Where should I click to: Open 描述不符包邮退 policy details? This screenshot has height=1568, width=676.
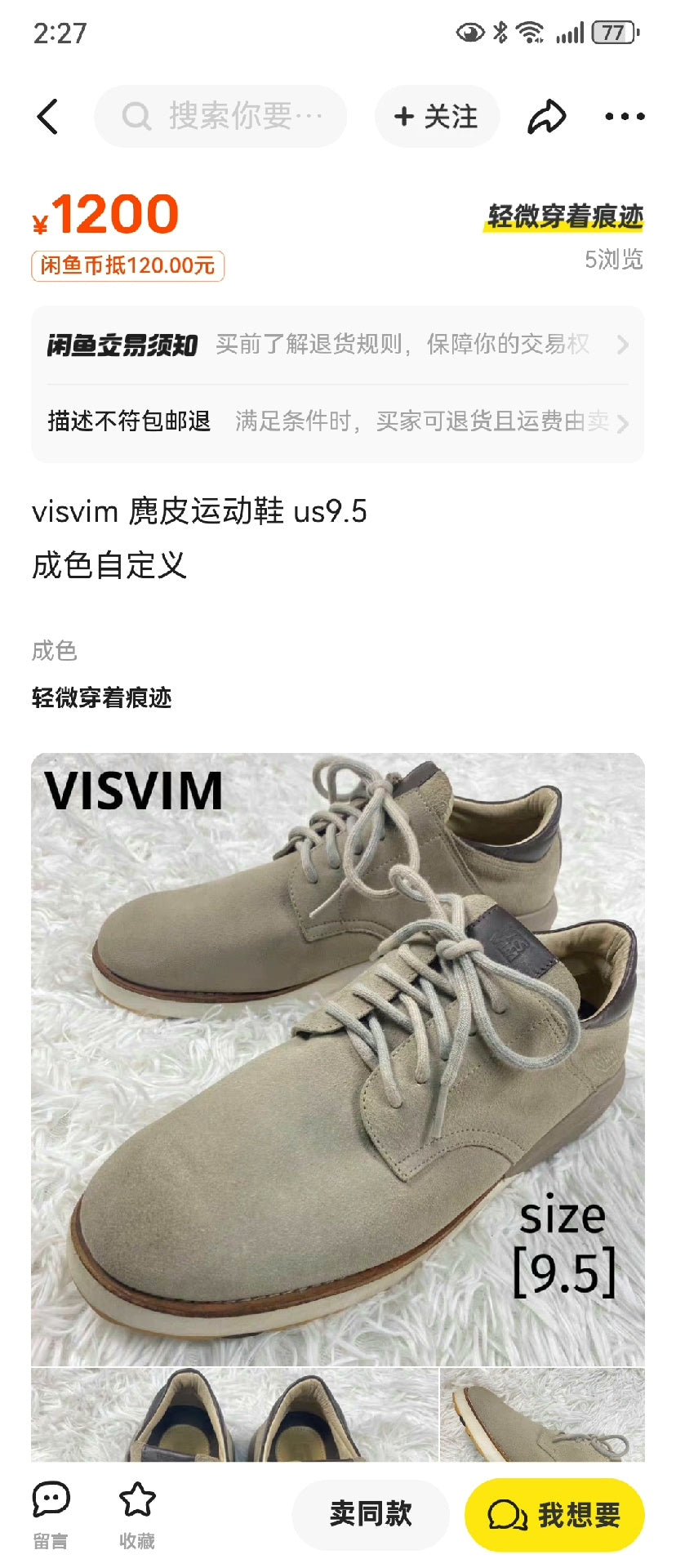(337, 421)
